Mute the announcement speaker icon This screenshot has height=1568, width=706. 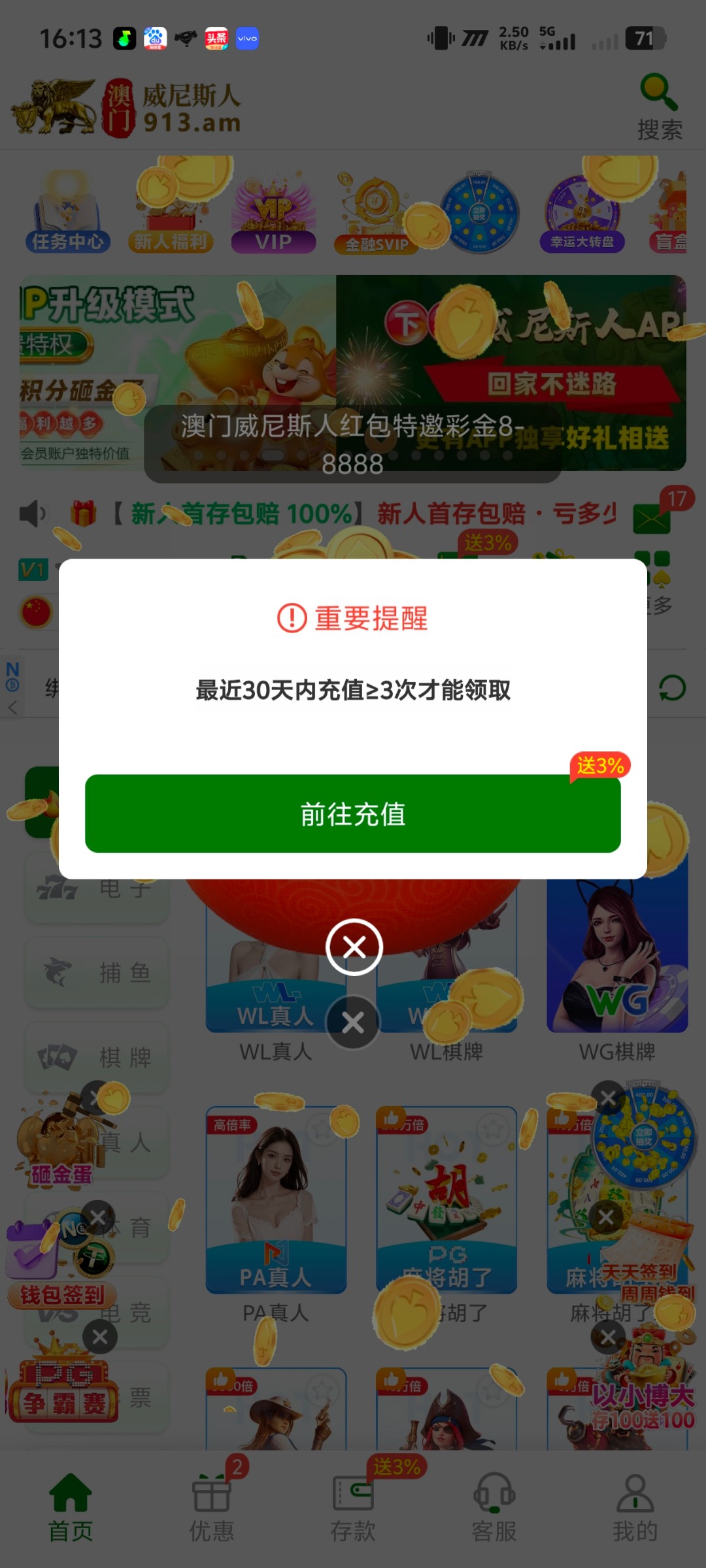coord(31,515)
